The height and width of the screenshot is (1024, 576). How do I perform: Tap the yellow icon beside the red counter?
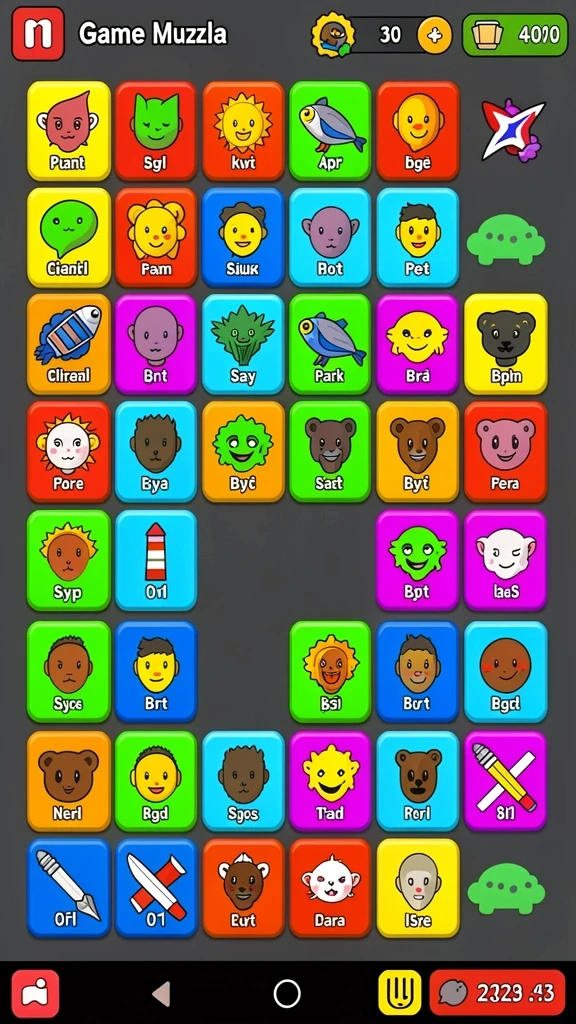coord(400,993)
